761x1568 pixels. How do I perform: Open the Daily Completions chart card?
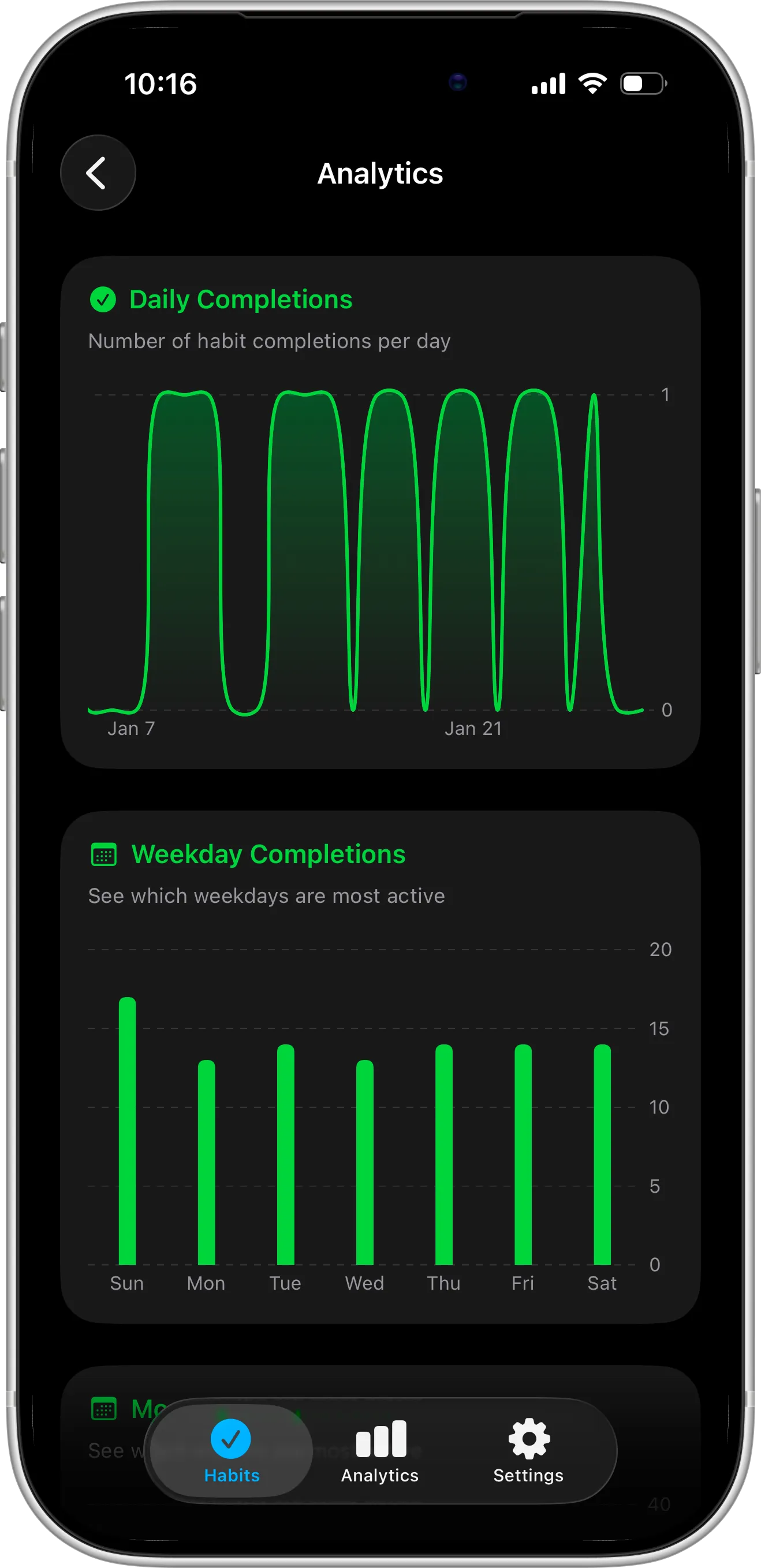point(379,512)
